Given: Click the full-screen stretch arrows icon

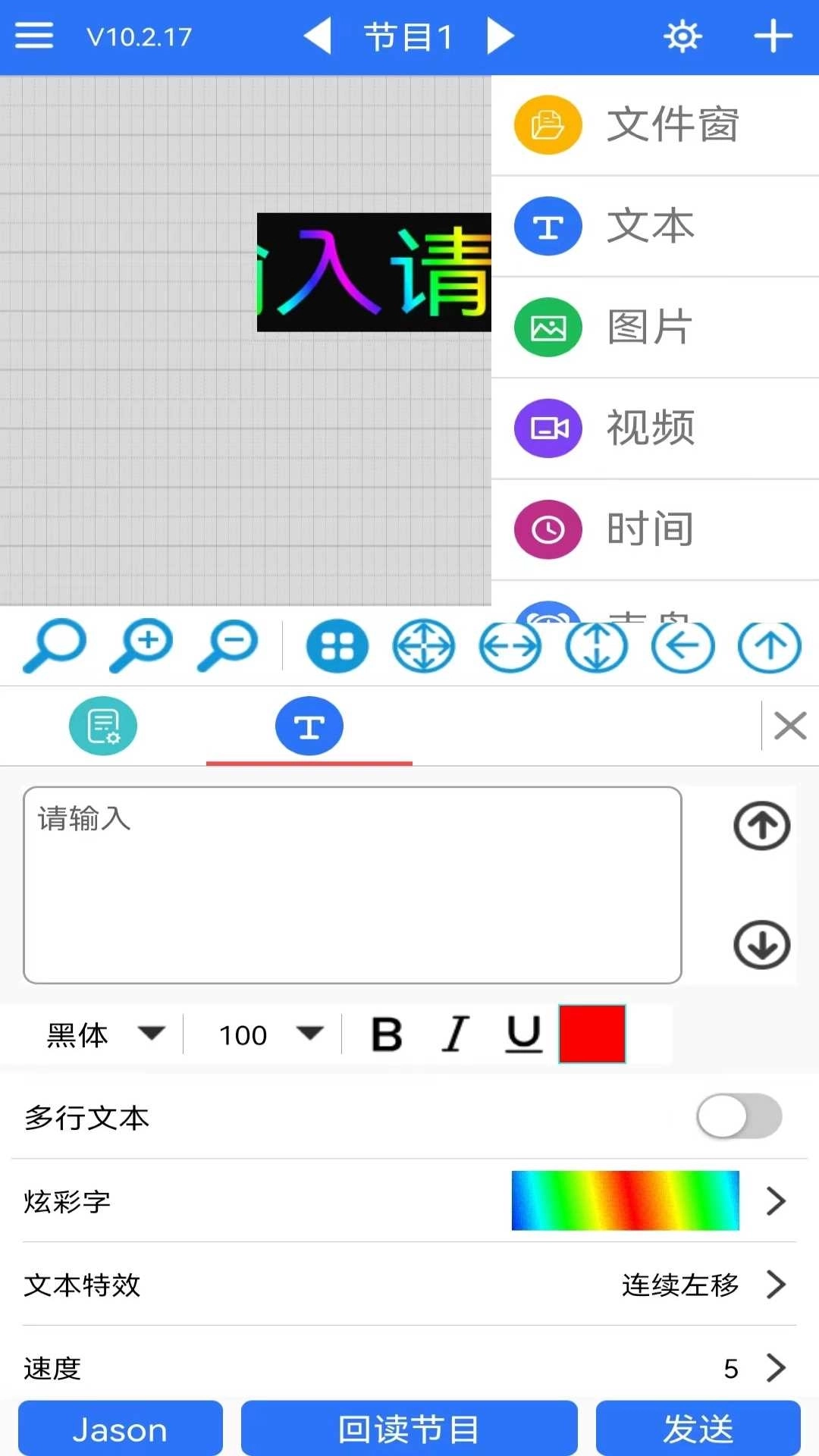Looking at the screenshot, I should click(424, 645).
